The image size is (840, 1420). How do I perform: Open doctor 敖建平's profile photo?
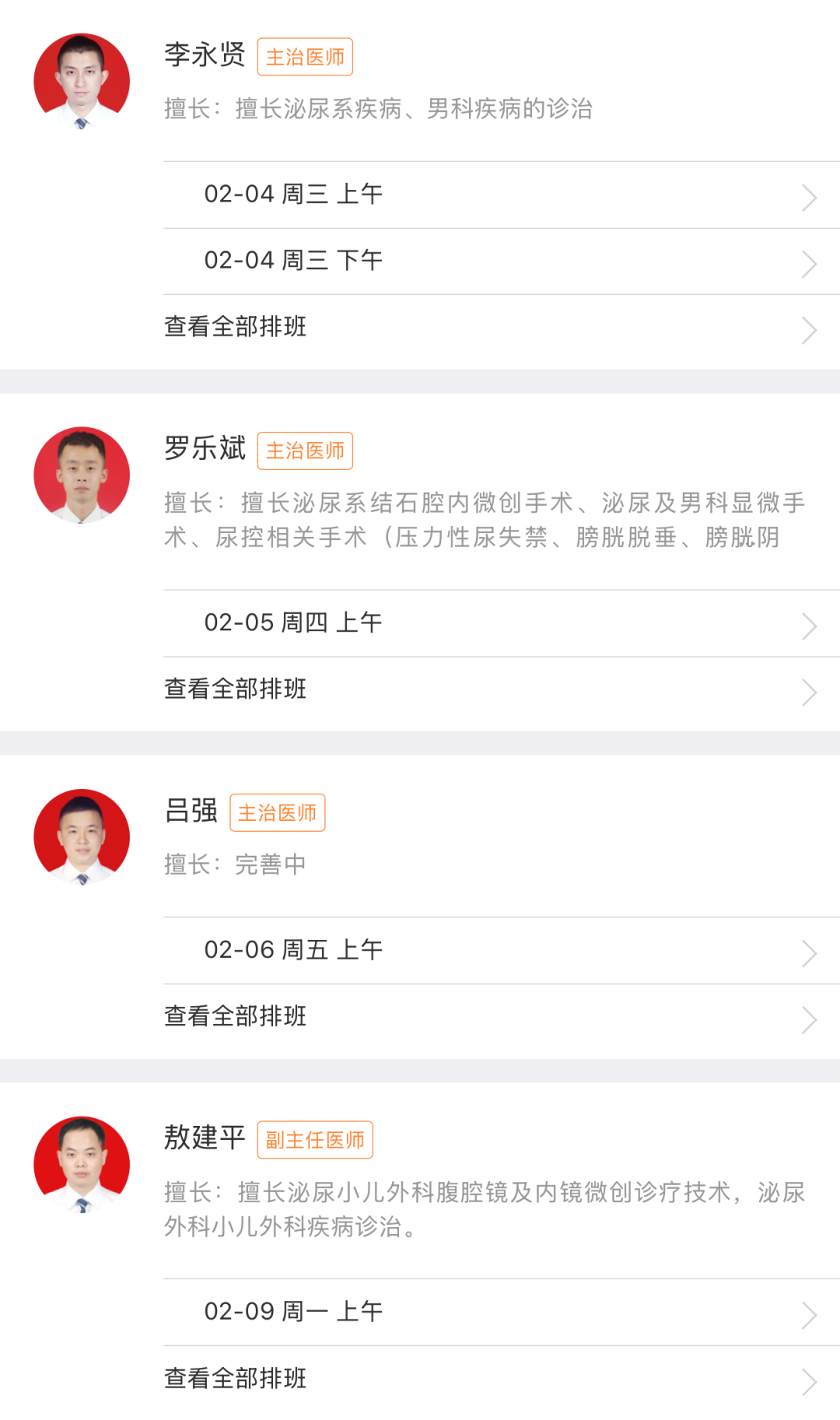[82, 1164]
